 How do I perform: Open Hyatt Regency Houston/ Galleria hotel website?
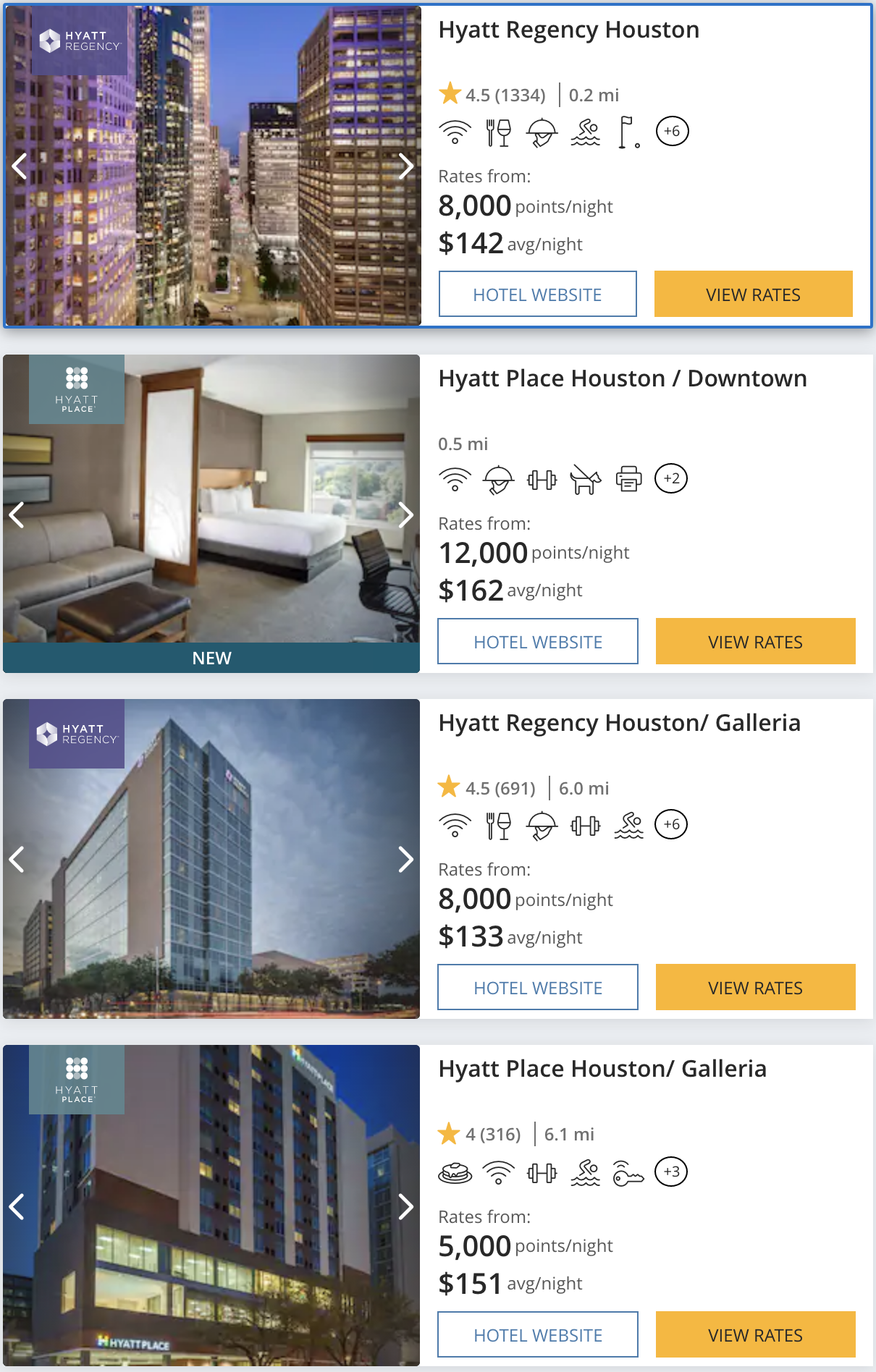537,987
